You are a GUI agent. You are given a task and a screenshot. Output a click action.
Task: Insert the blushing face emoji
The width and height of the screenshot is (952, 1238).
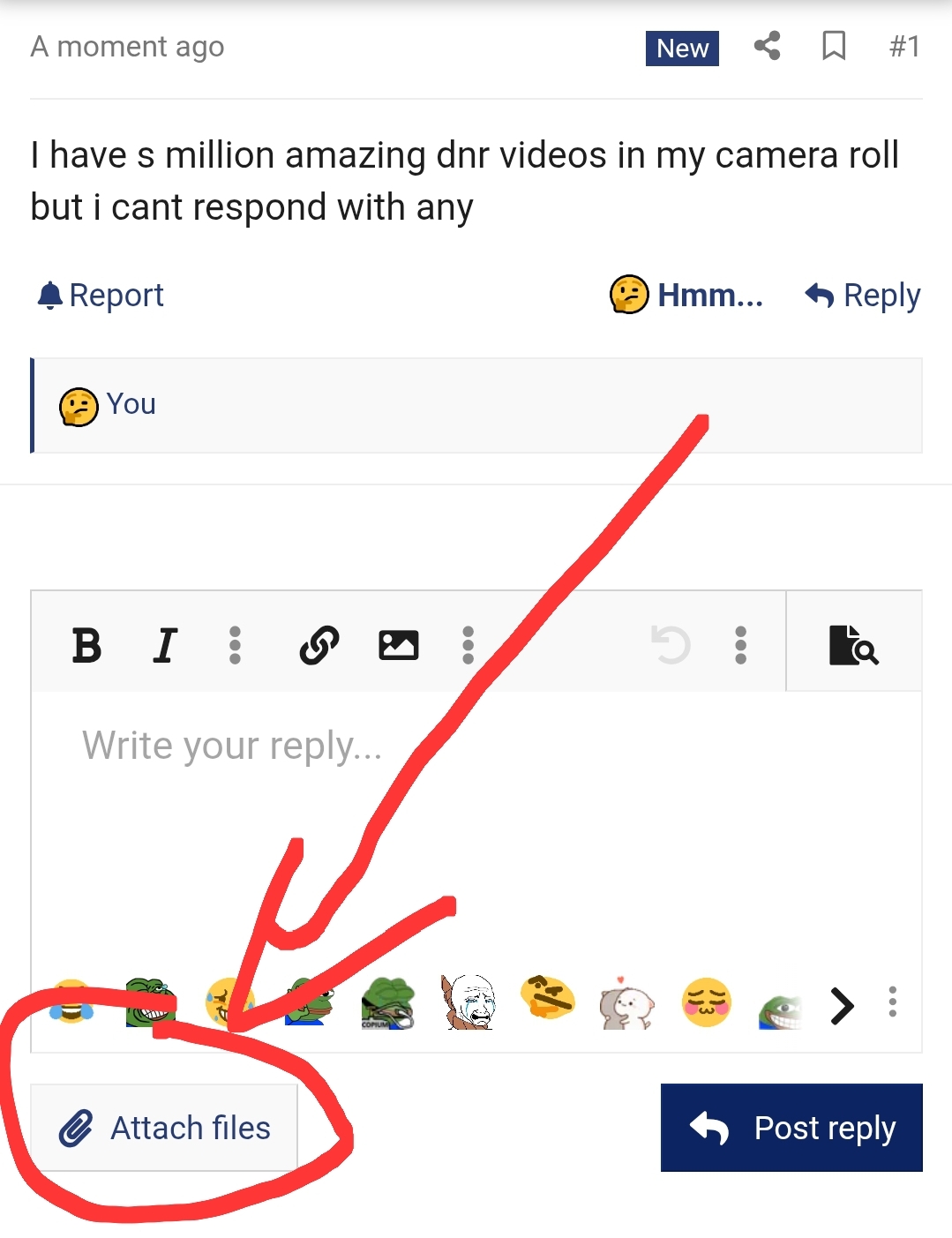pos(706,1003)
